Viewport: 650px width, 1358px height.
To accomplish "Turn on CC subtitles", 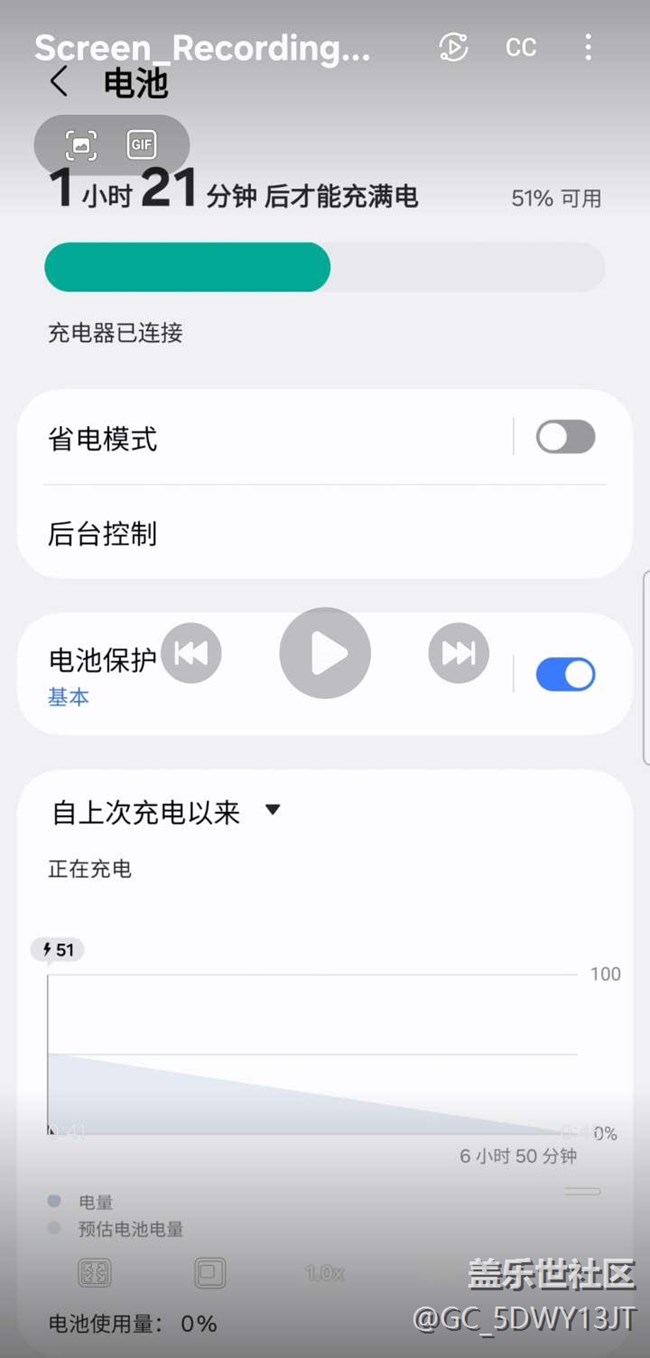I will point(521,47).
